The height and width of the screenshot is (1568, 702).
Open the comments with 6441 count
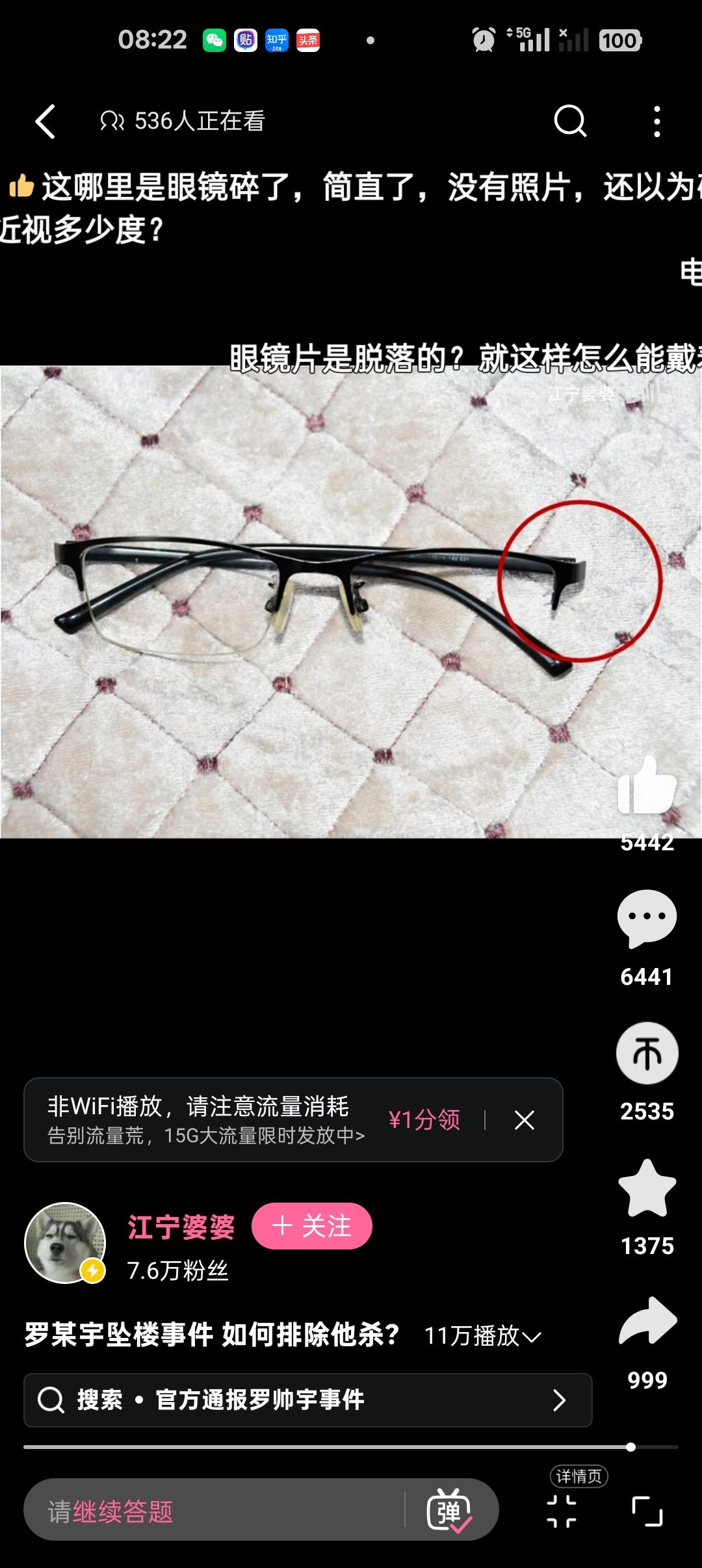646,919
